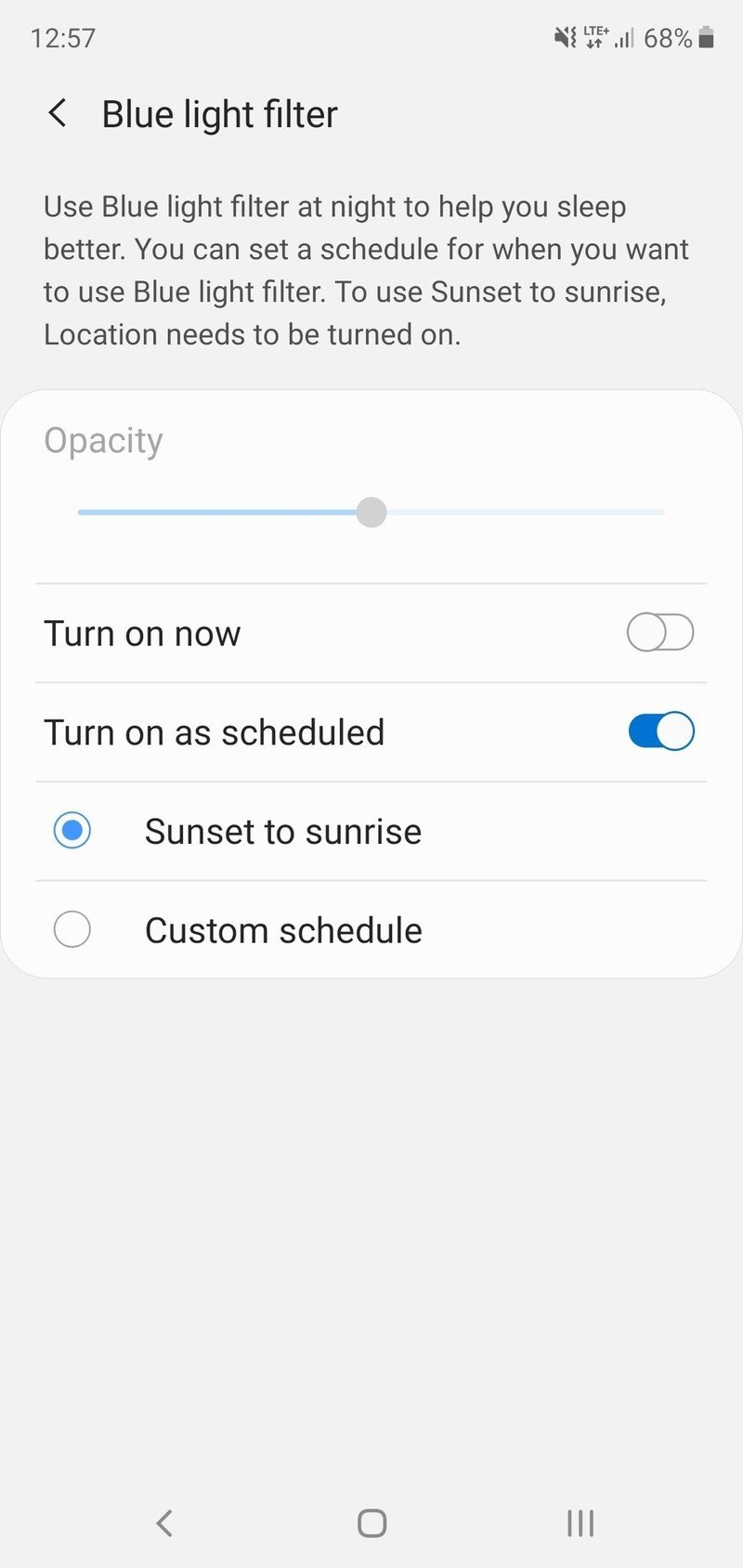Disable Turn on as scheduled
Image resolution: width=743 pixels, height=1568 pixels.
659,732
